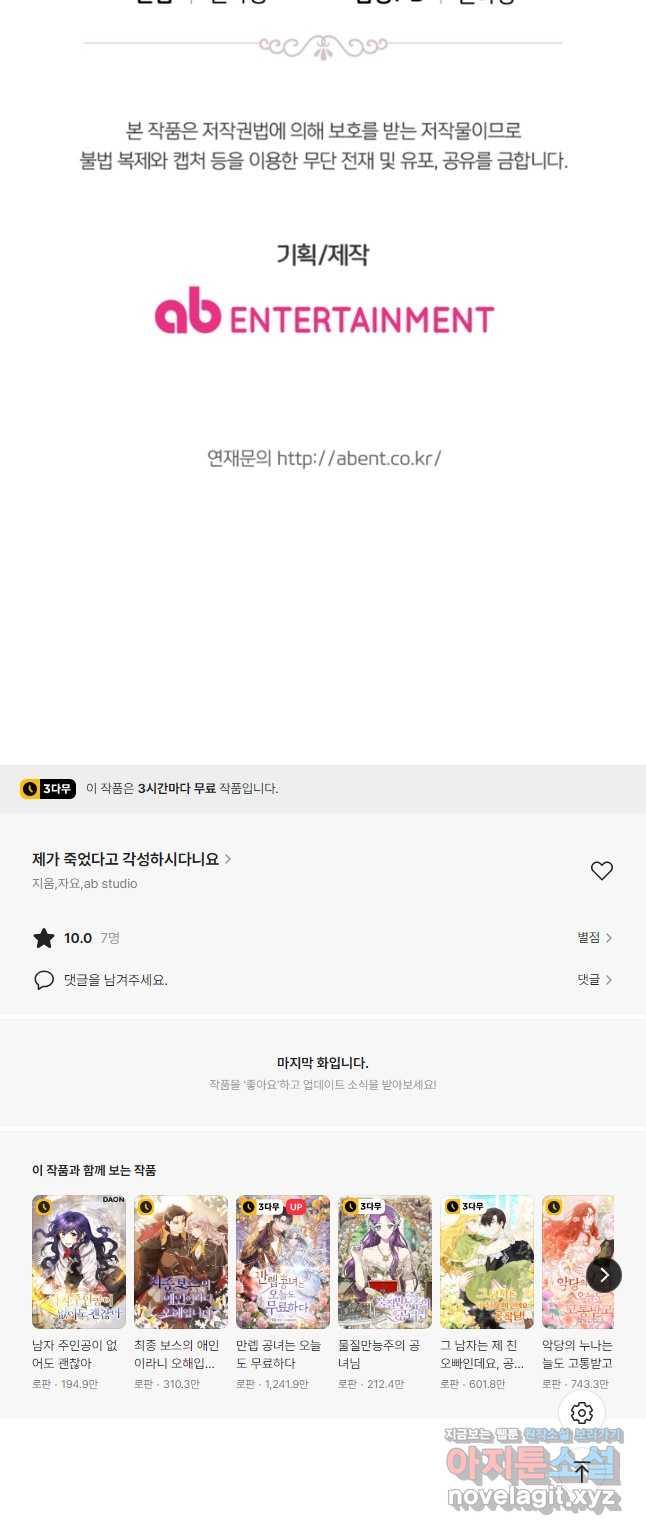Open 남자 주인공이 없어도 괜찮아 webtoon

click(79, 1262)
